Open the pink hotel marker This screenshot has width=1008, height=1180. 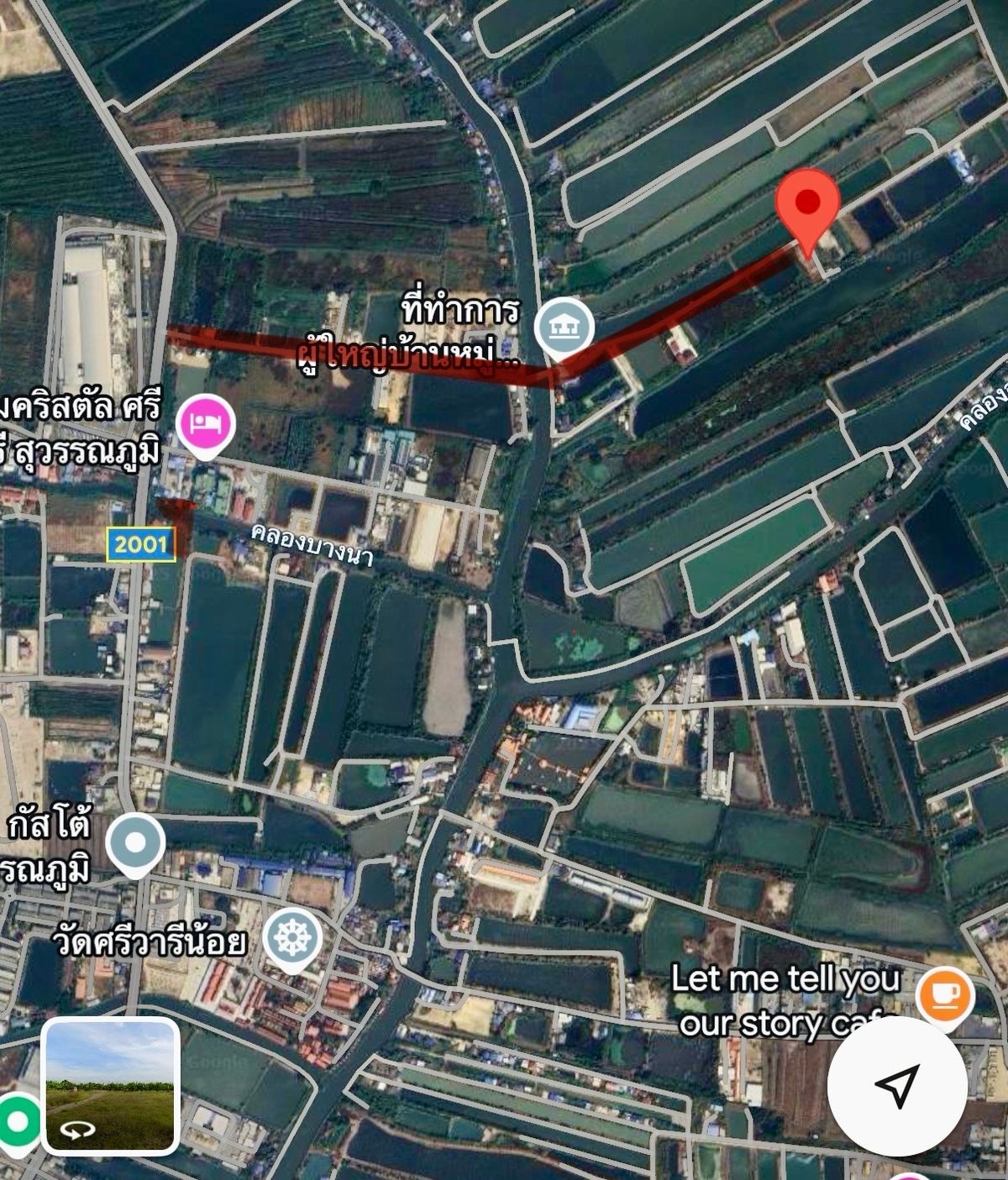[x=203, y=420]
